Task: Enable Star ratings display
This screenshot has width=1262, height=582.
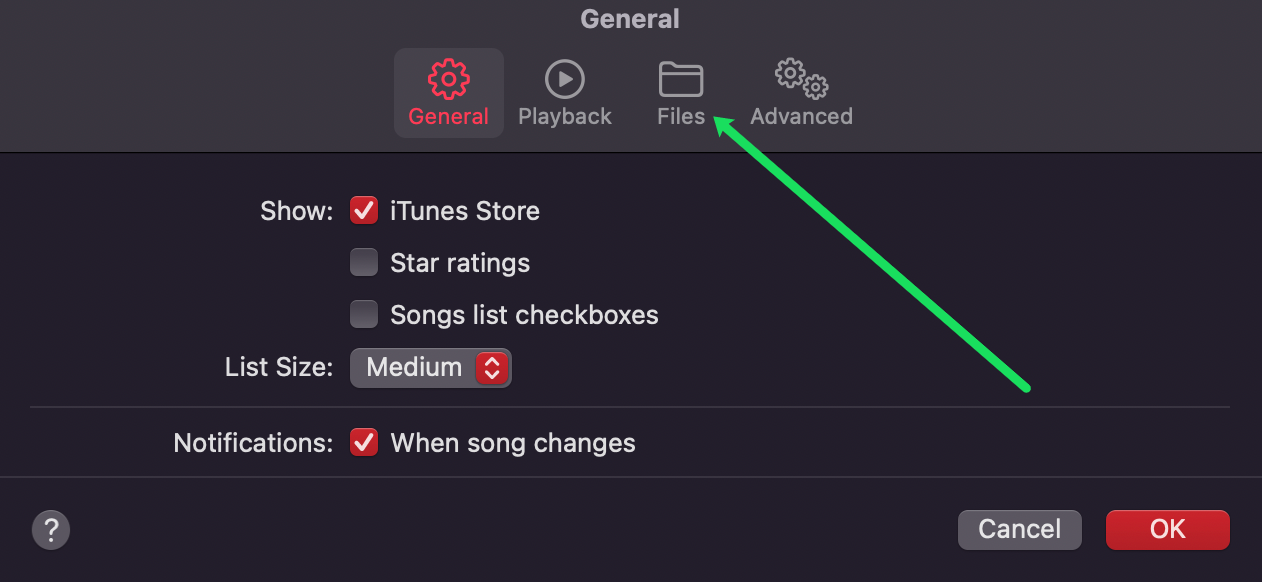Action: [364, 263]
